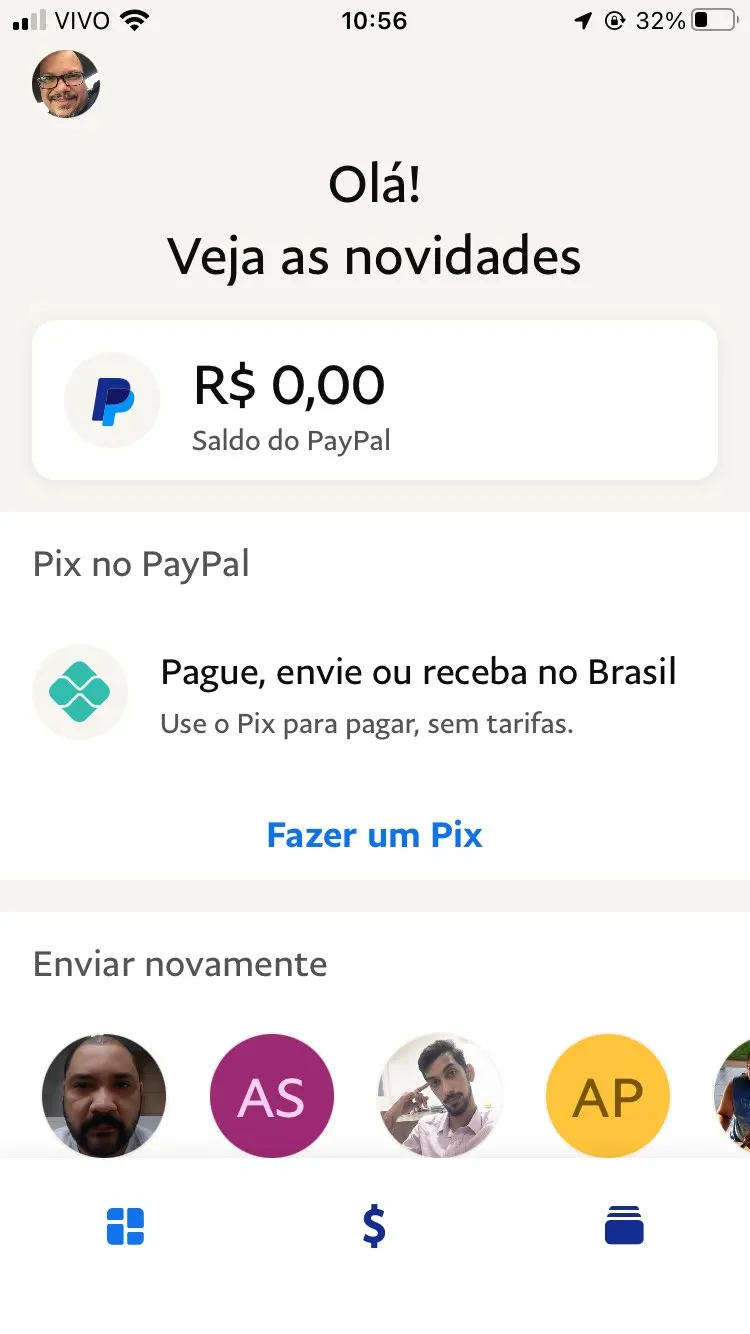Screen dimensions: 750x1334
Task: Switch to the wallet cards tab
Action: click(624, 1226)
